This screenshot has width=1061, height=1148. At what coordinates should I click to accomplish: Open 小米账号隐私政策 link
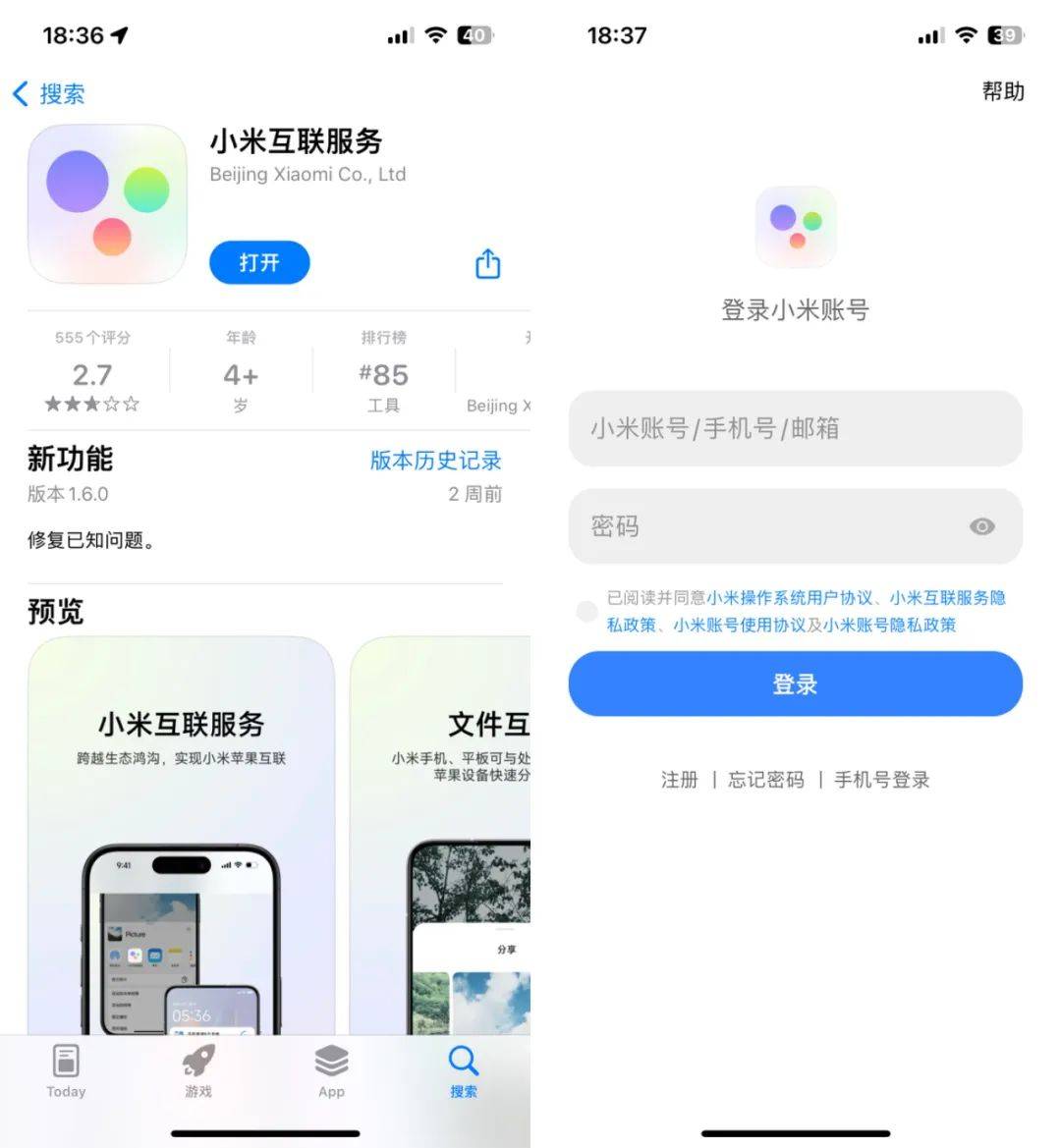point(889,626)
